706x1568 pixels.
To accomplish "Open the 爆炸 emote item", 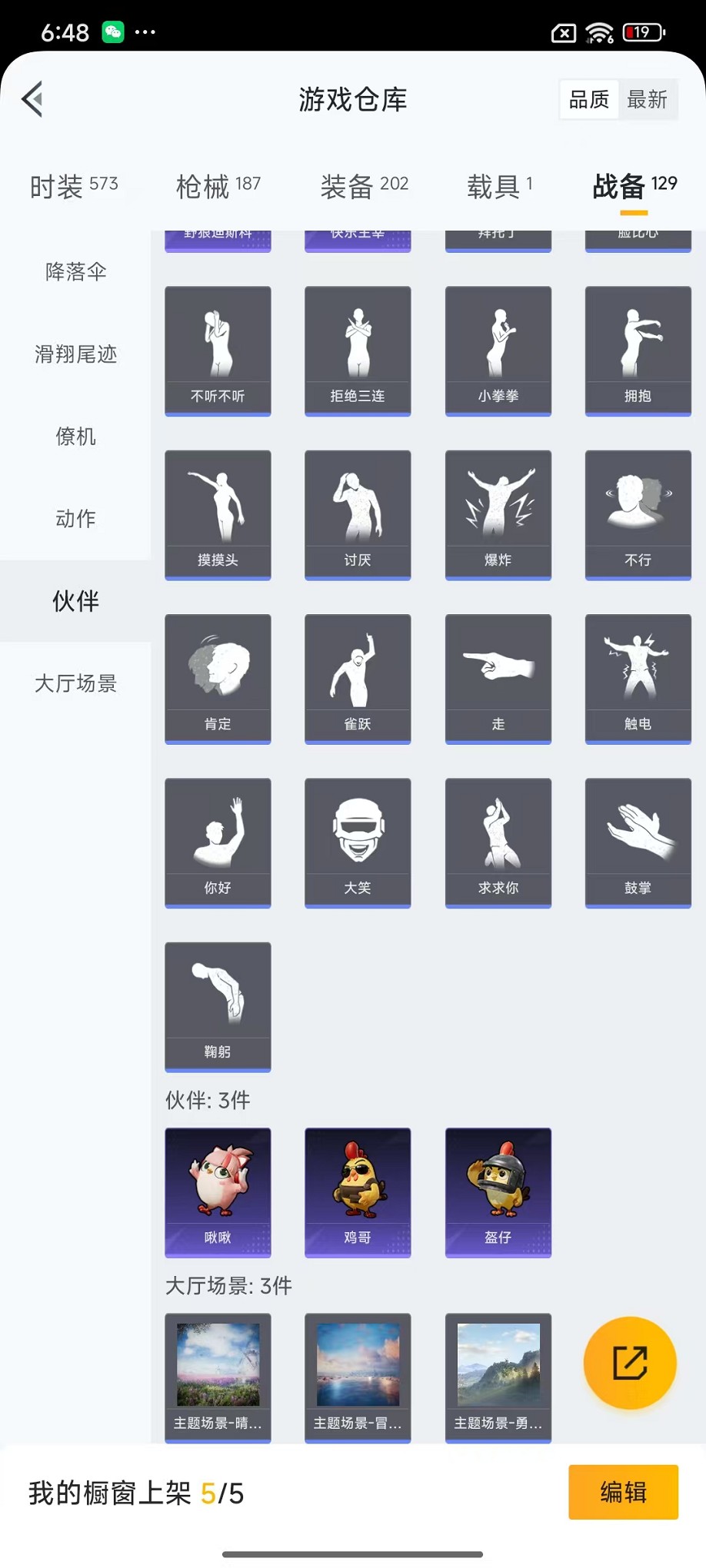I will [x=498, y=514].
